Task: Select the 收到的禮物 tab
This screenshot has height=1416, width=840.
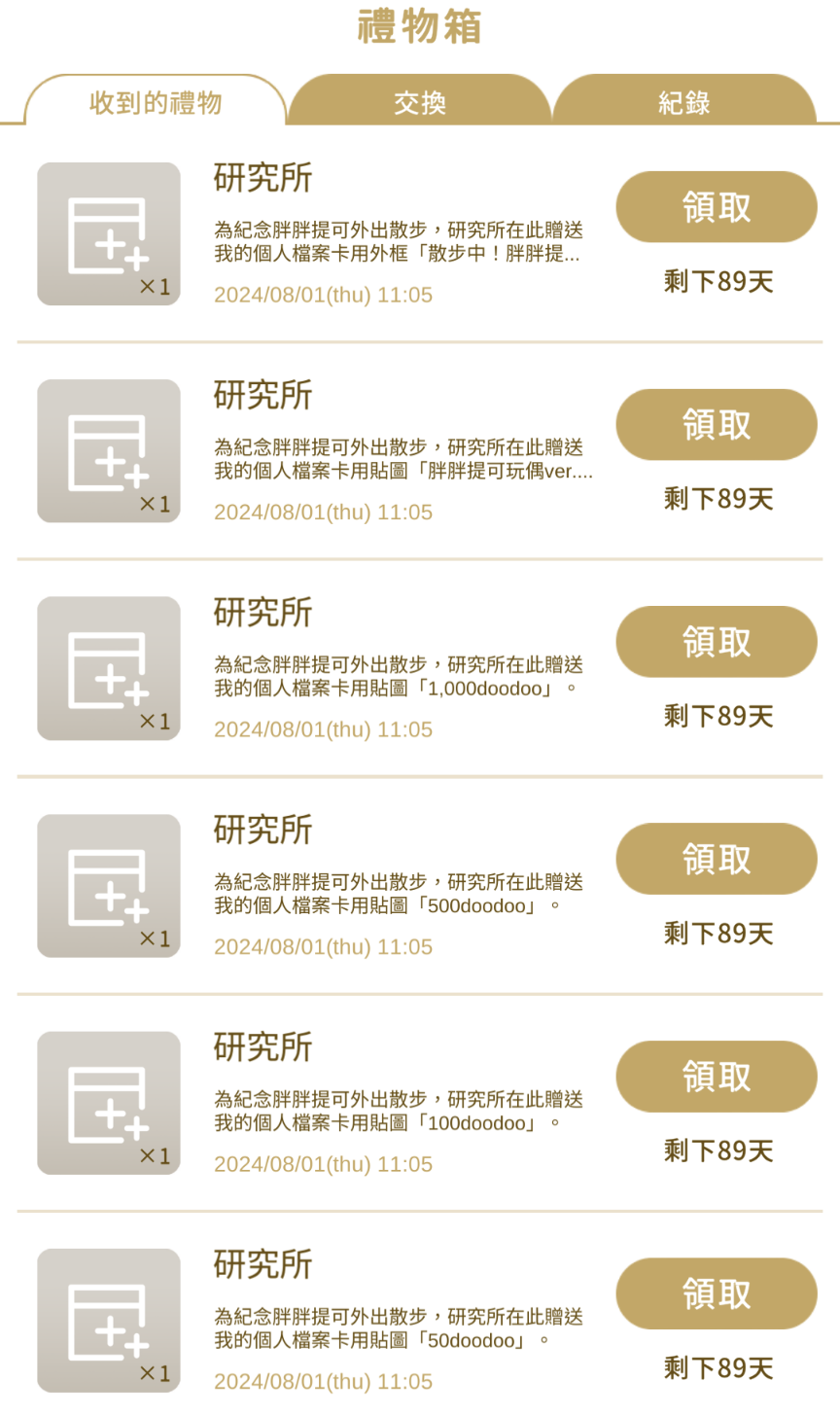Action: coord(156,101)
